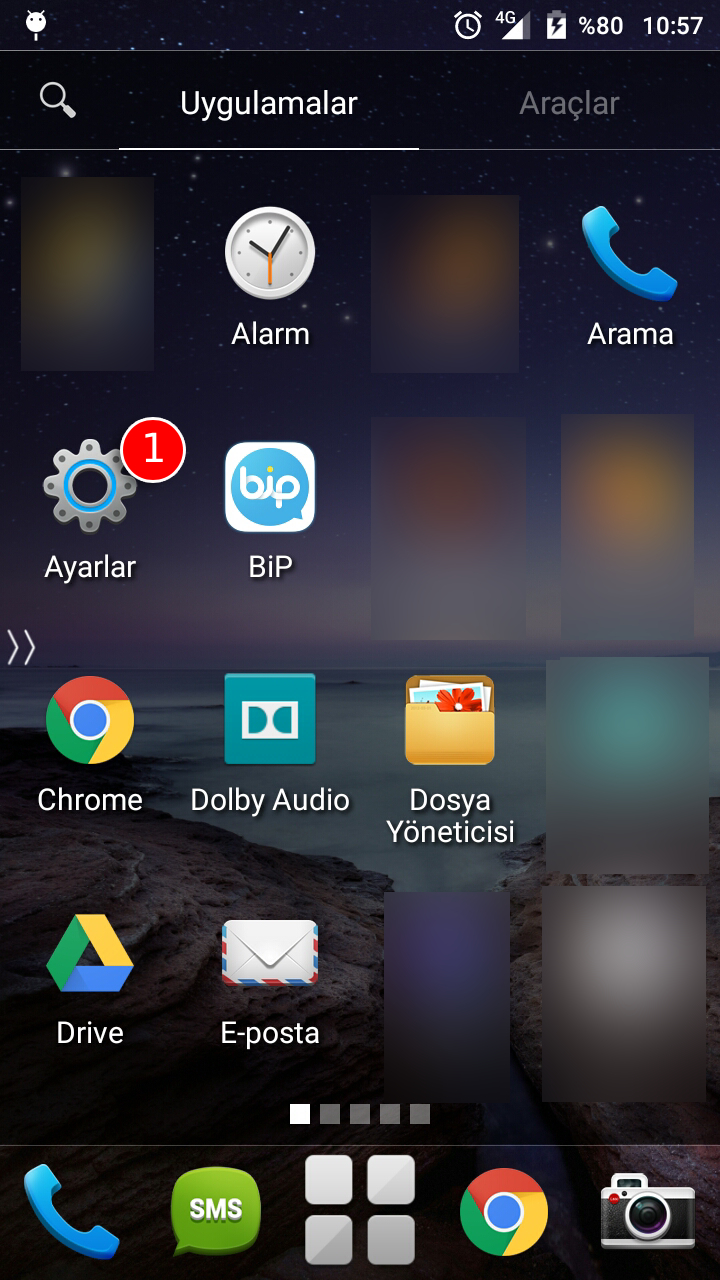The height and width of the screenshot is (1280, 720).
Task: Tap the app drawer grid button
Action: pos(360,1211)
